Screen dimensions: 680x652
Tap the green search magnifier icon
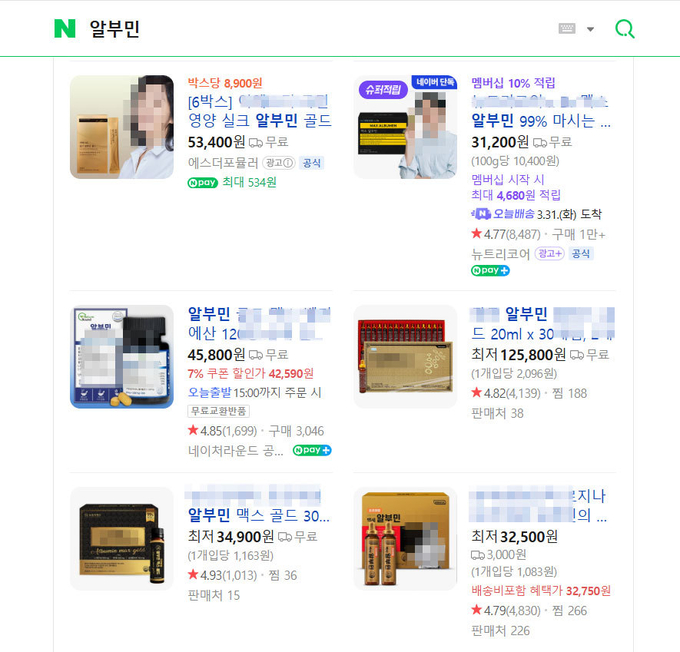click(624, 29)
